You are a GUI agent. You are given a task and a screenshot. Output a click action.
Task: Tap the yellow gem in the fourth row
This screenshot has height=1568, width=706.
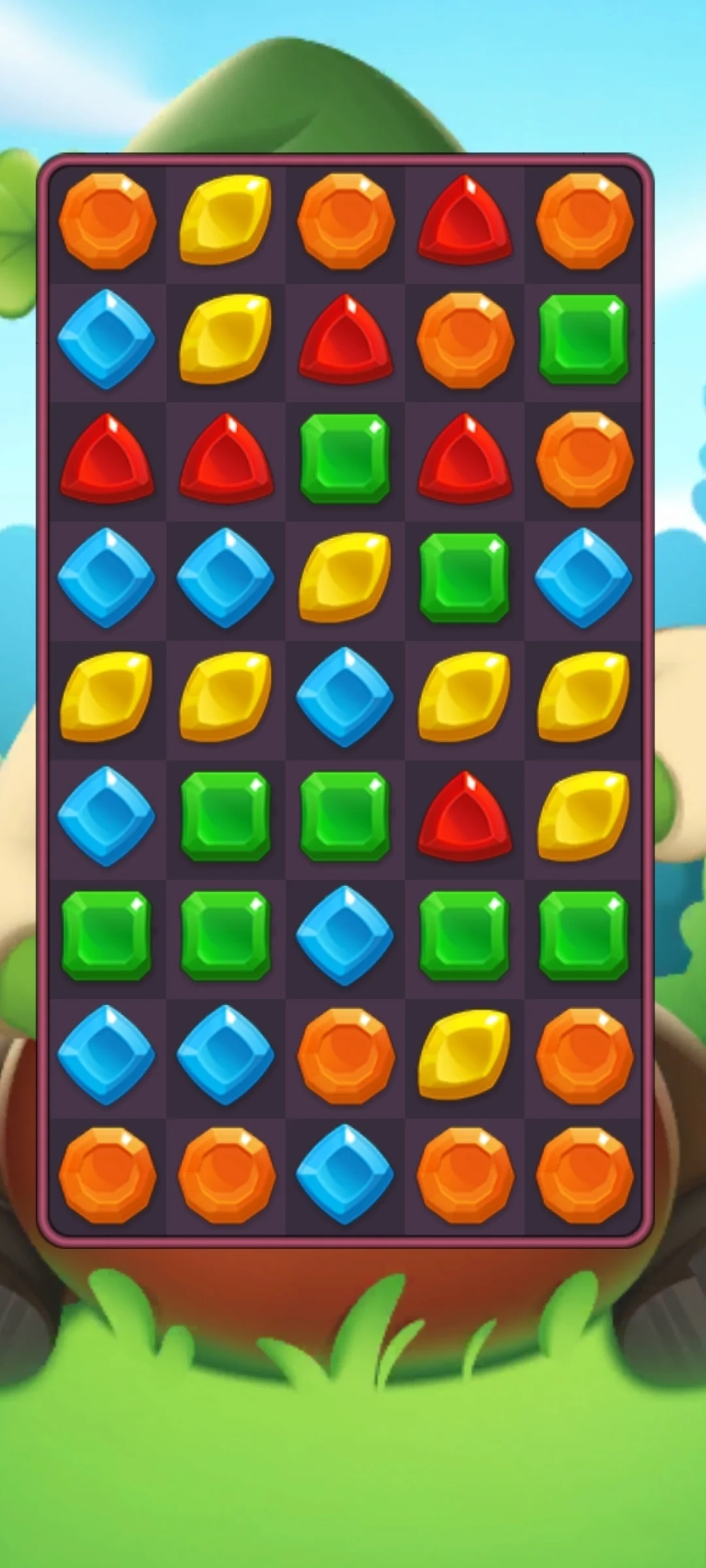(345, 578)
